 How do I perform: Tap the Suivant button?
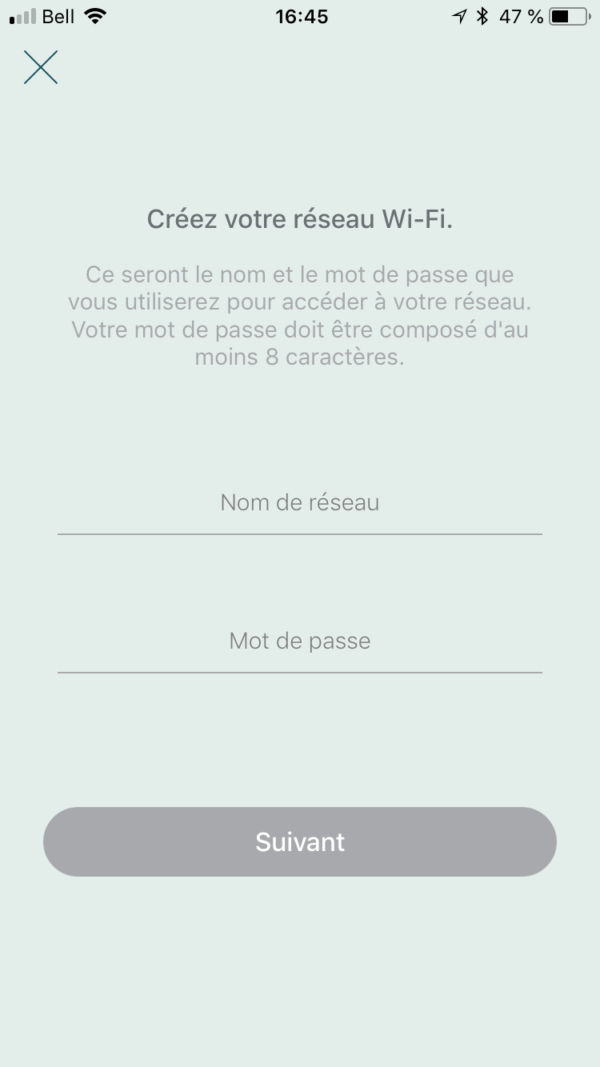[x=300, y=842]
